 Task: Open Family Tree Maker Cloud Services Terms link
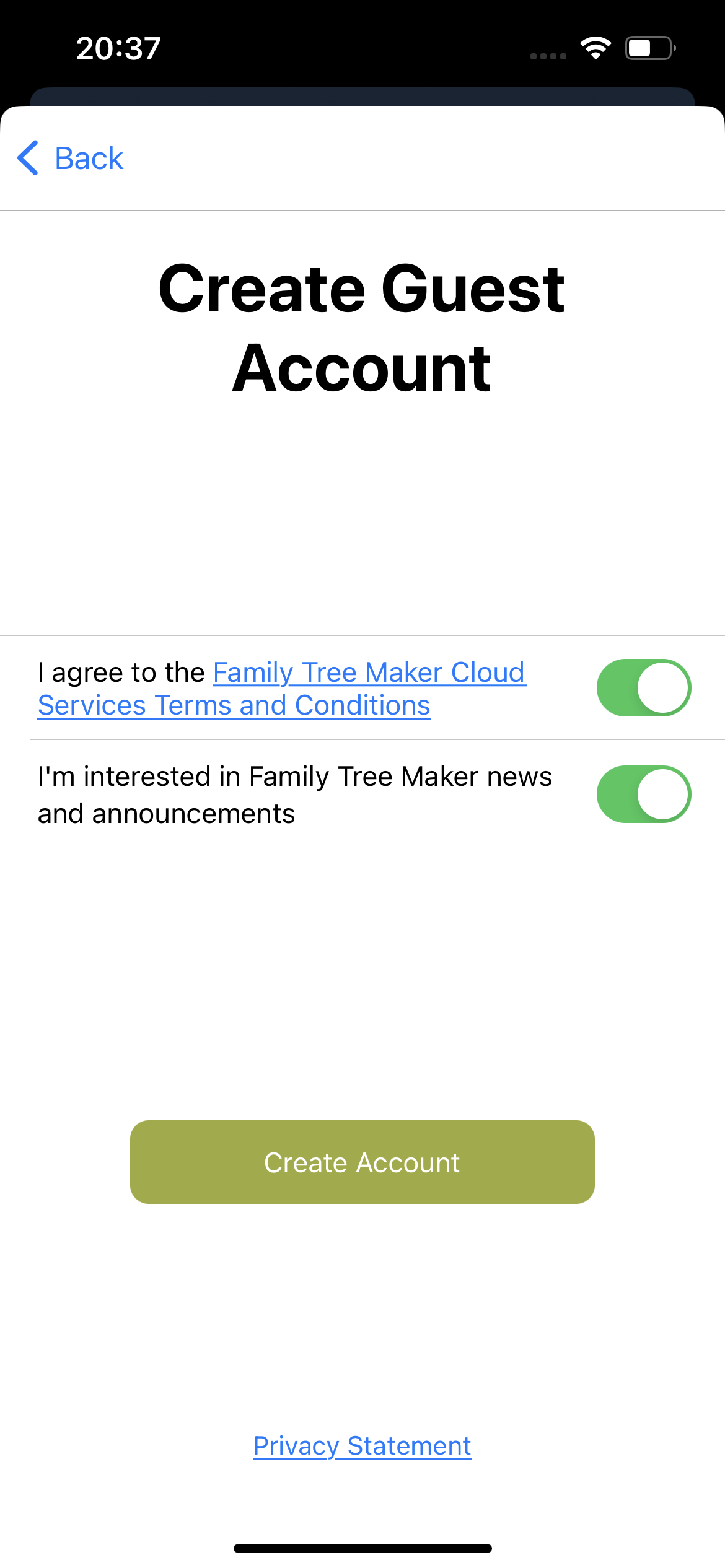click(x=369, y=674)
